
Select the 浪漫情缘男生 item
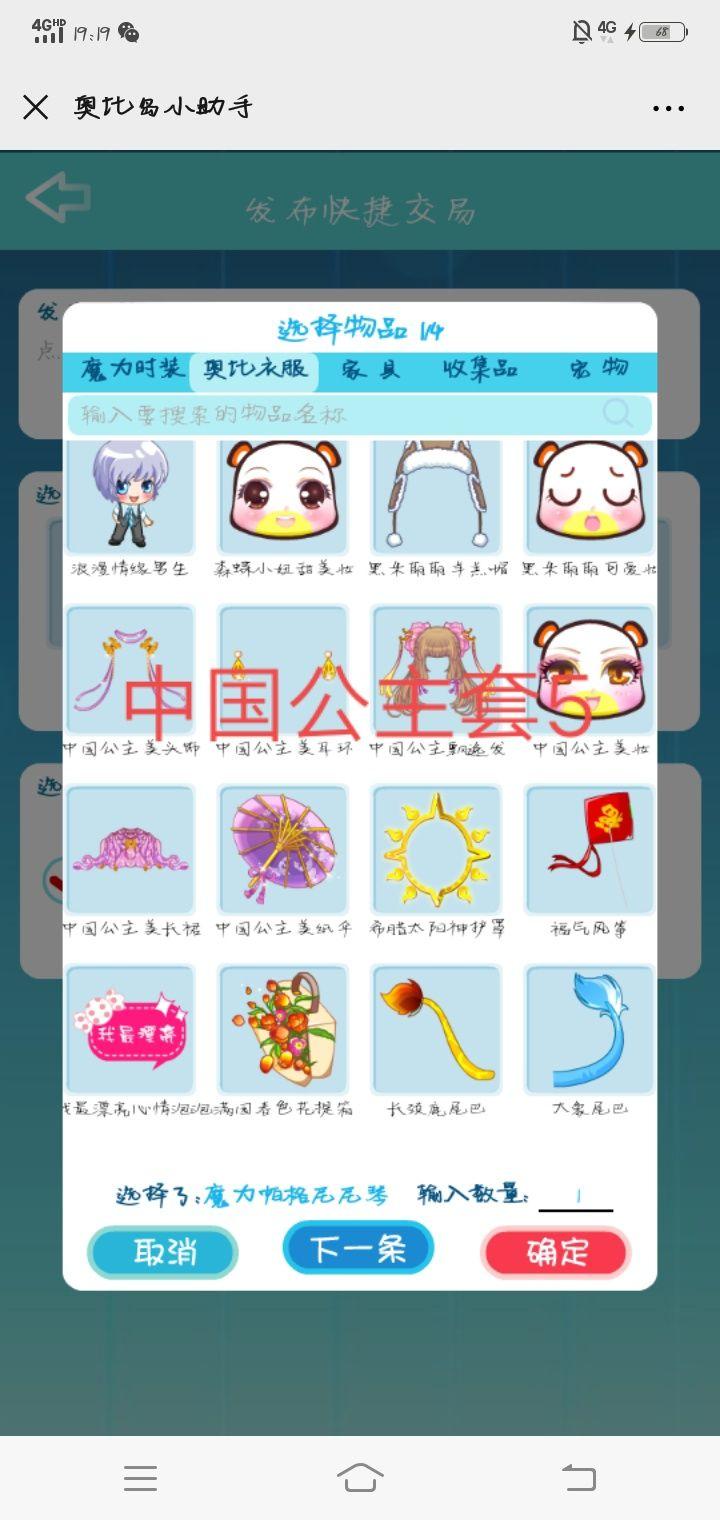click(x=130, y=497)
